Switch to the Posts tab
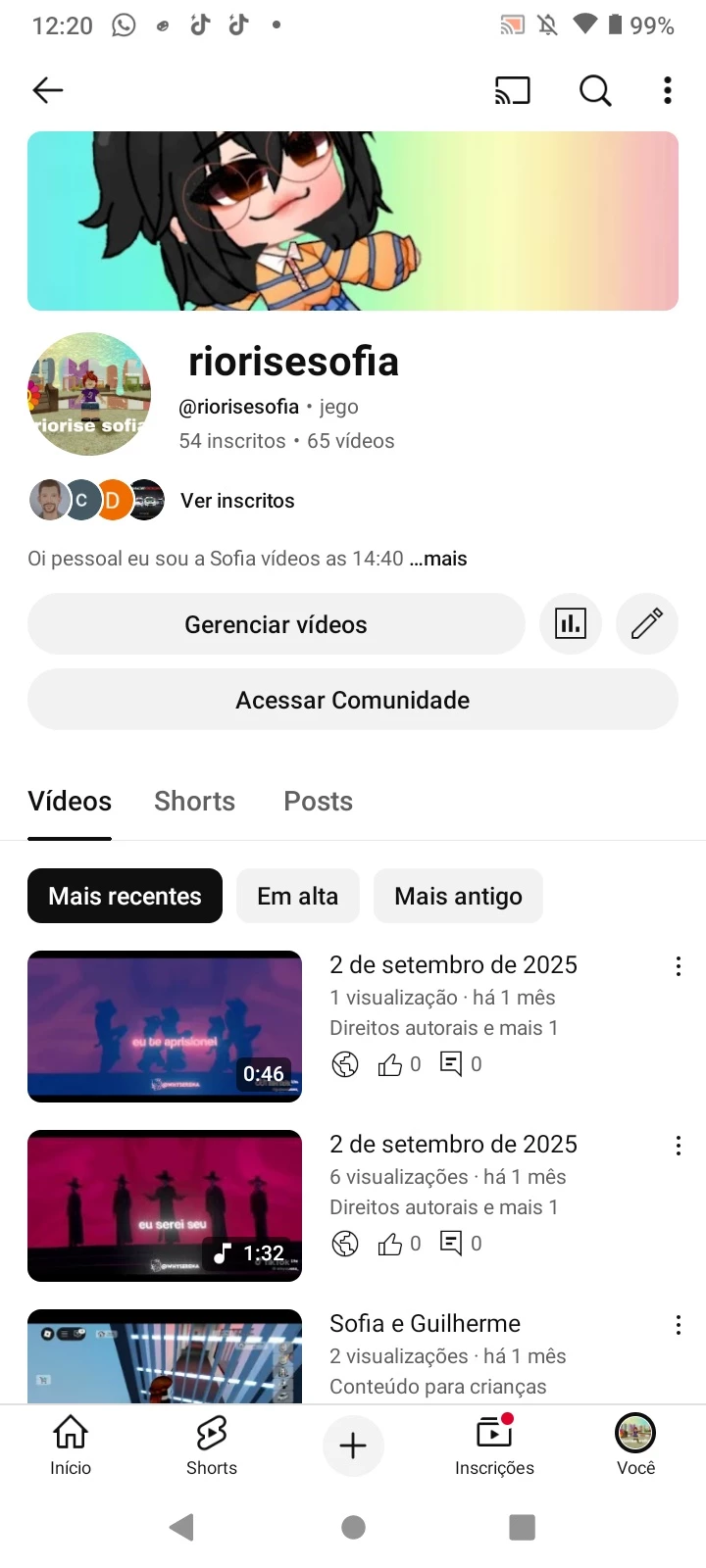The height and width of the screenshot is (1568, 706). [x=318, y=802]
